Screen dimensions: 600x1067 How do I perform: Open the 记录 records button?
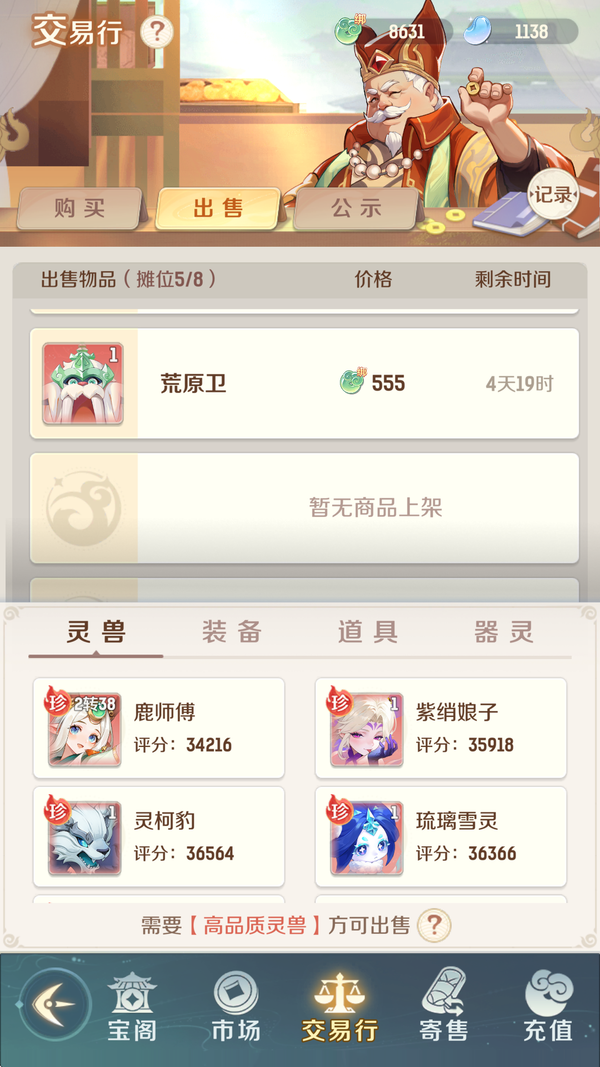tap(553, 195)
